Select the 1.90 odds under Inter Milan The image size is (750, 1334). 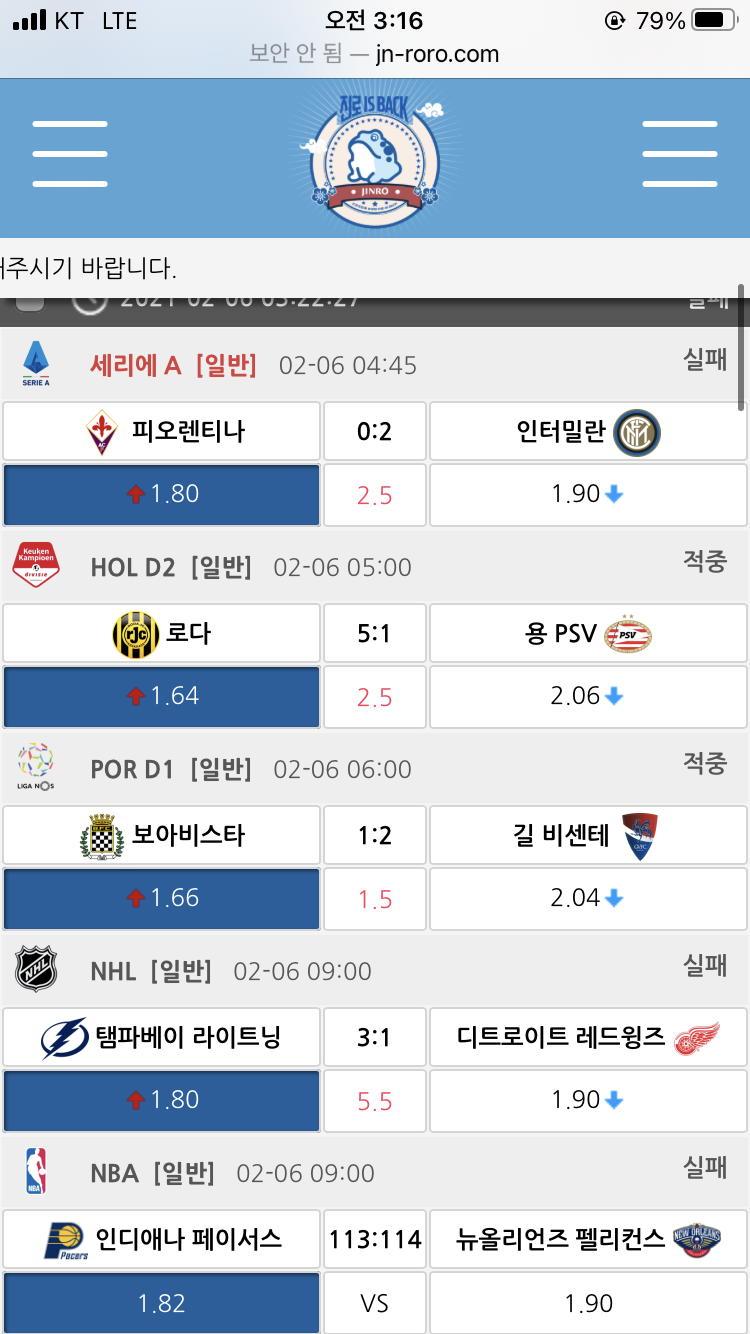point(588,495)
